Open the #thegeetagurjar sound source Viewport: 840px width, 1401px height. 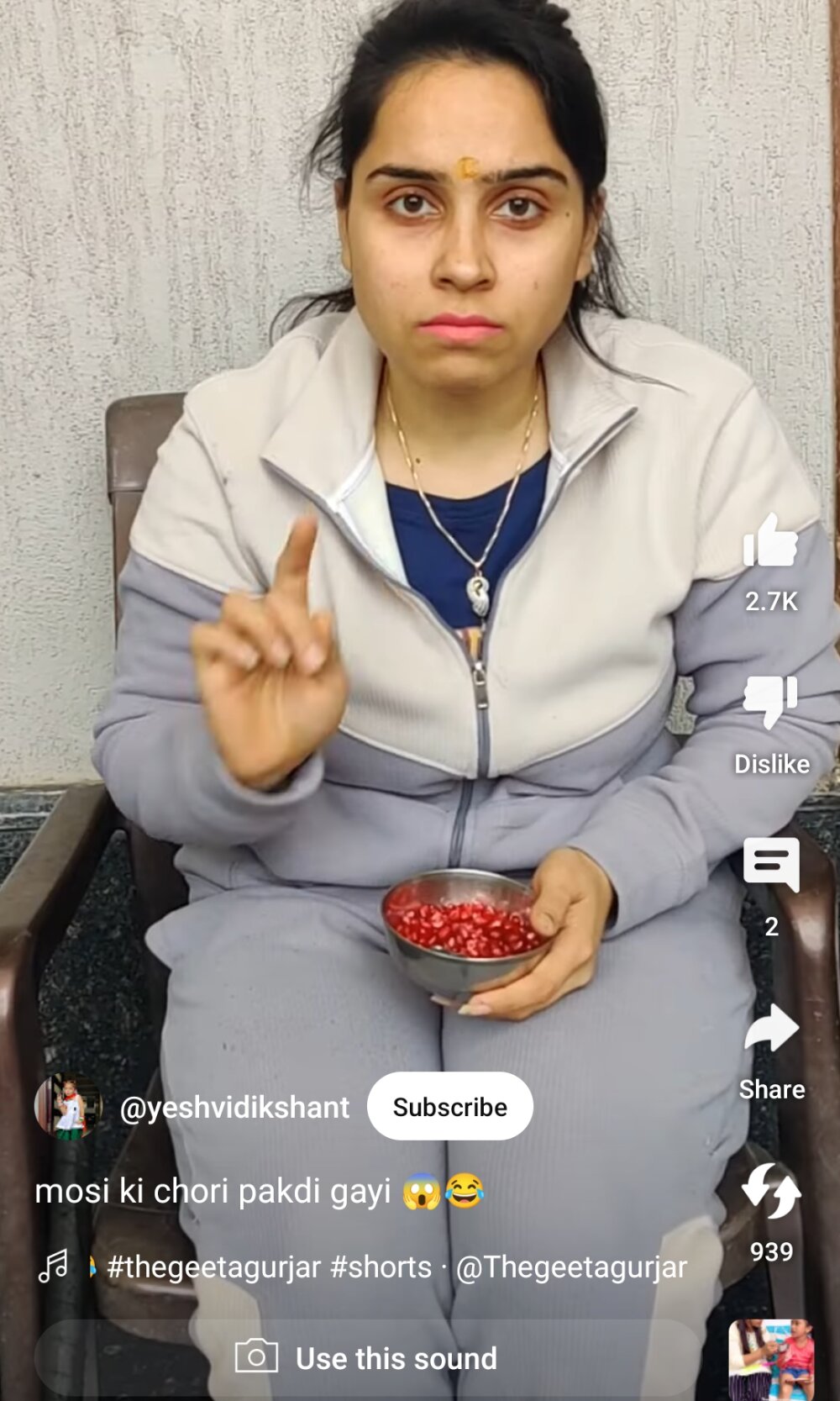395,1267
